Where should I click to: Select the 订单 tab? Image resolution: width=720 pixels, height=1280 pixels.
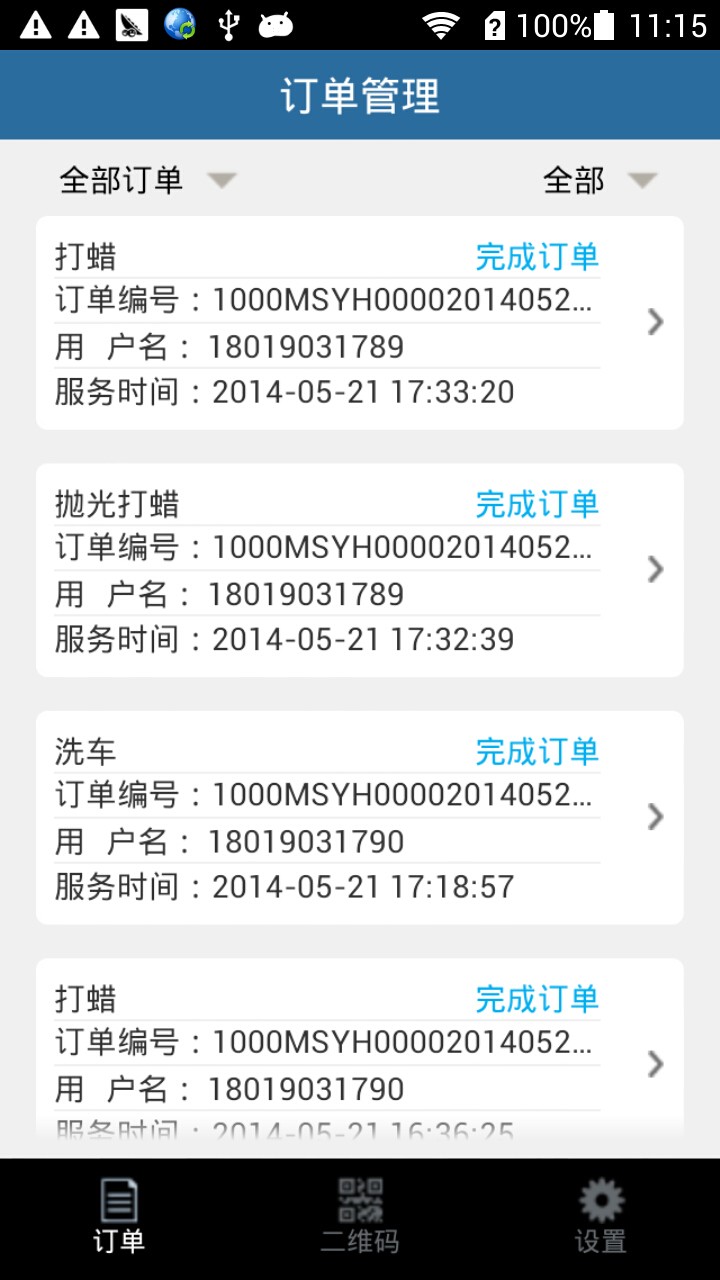click(x=119, y=1216)
